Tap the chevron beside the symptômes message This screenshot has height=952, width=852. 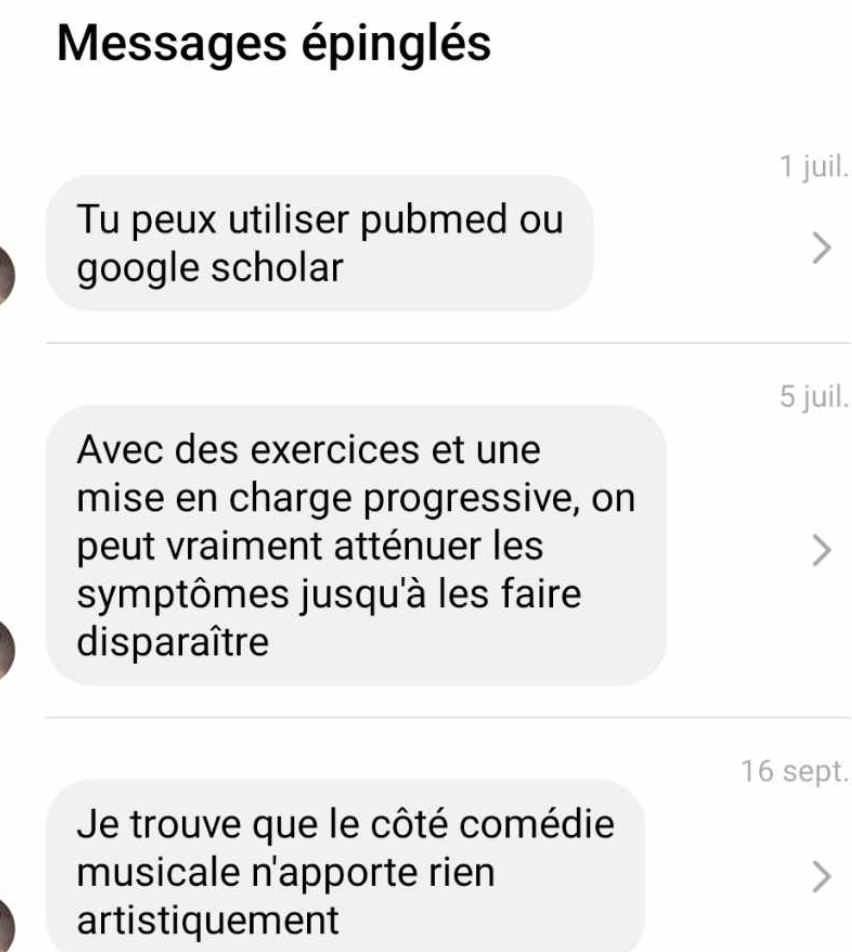[x=821, y=549]
